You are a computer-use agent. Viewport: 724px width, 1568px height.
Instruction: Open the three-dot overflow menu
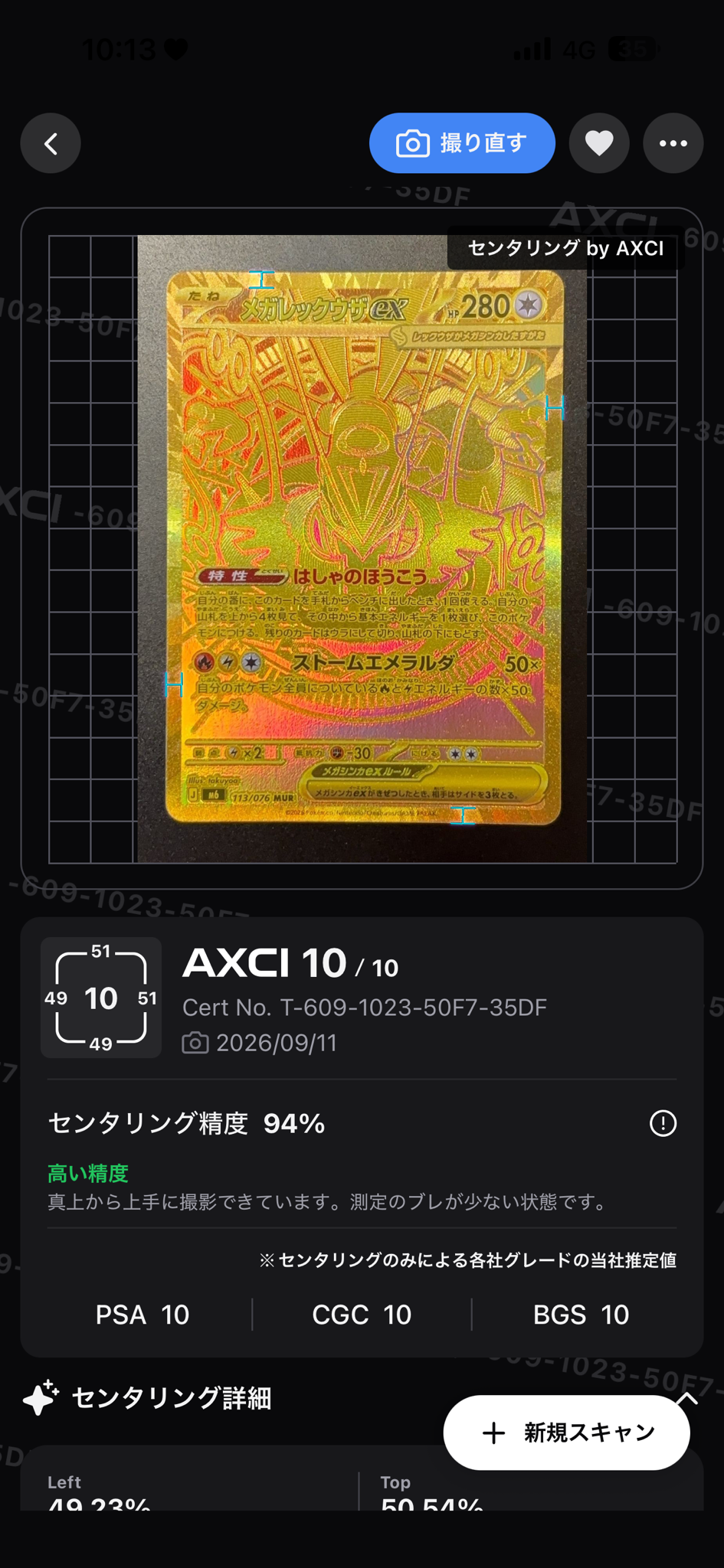coord(673,143)
